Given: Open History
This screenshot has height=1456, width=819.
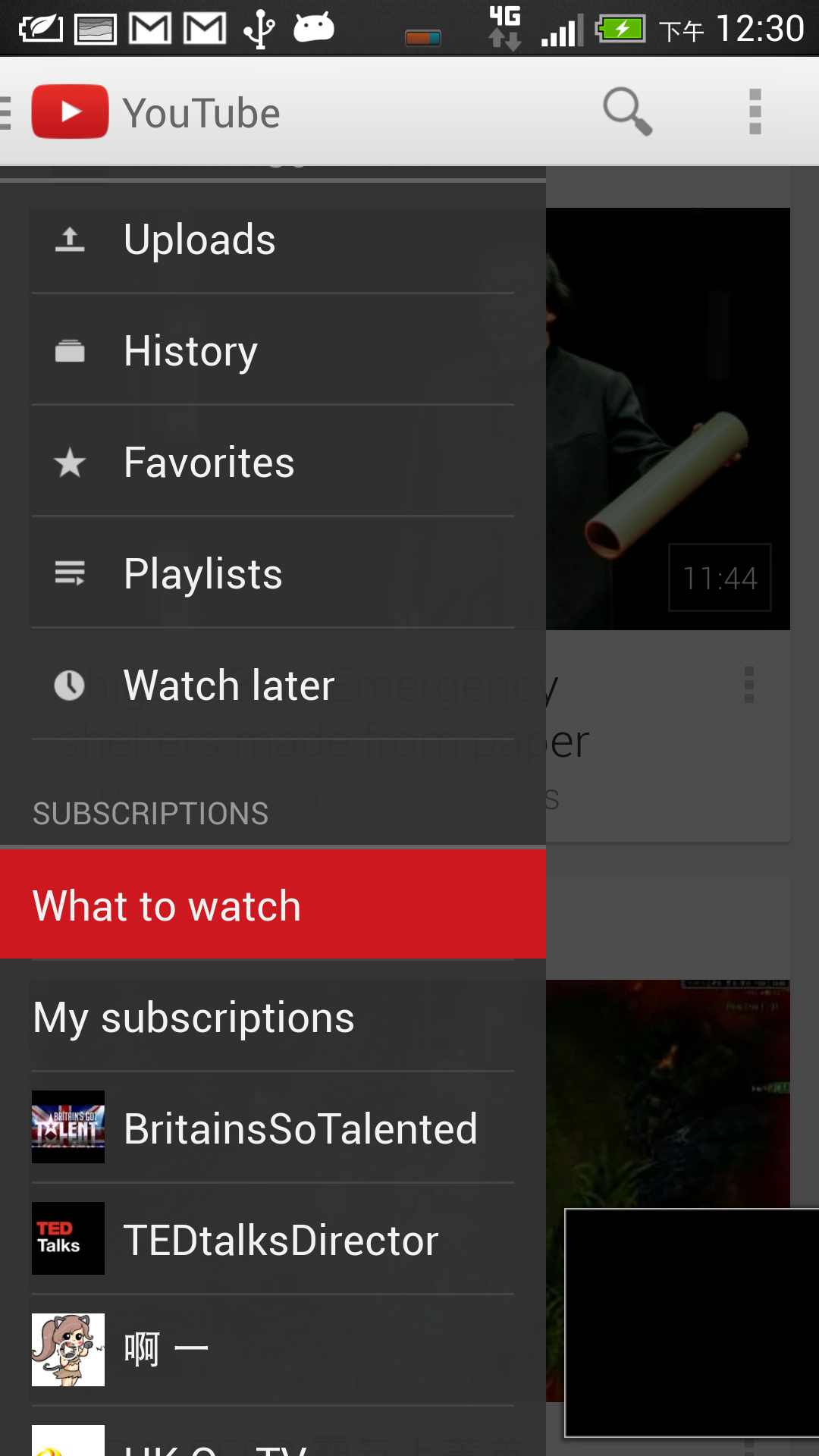Looking at the screenshot, I should [273, 351].
